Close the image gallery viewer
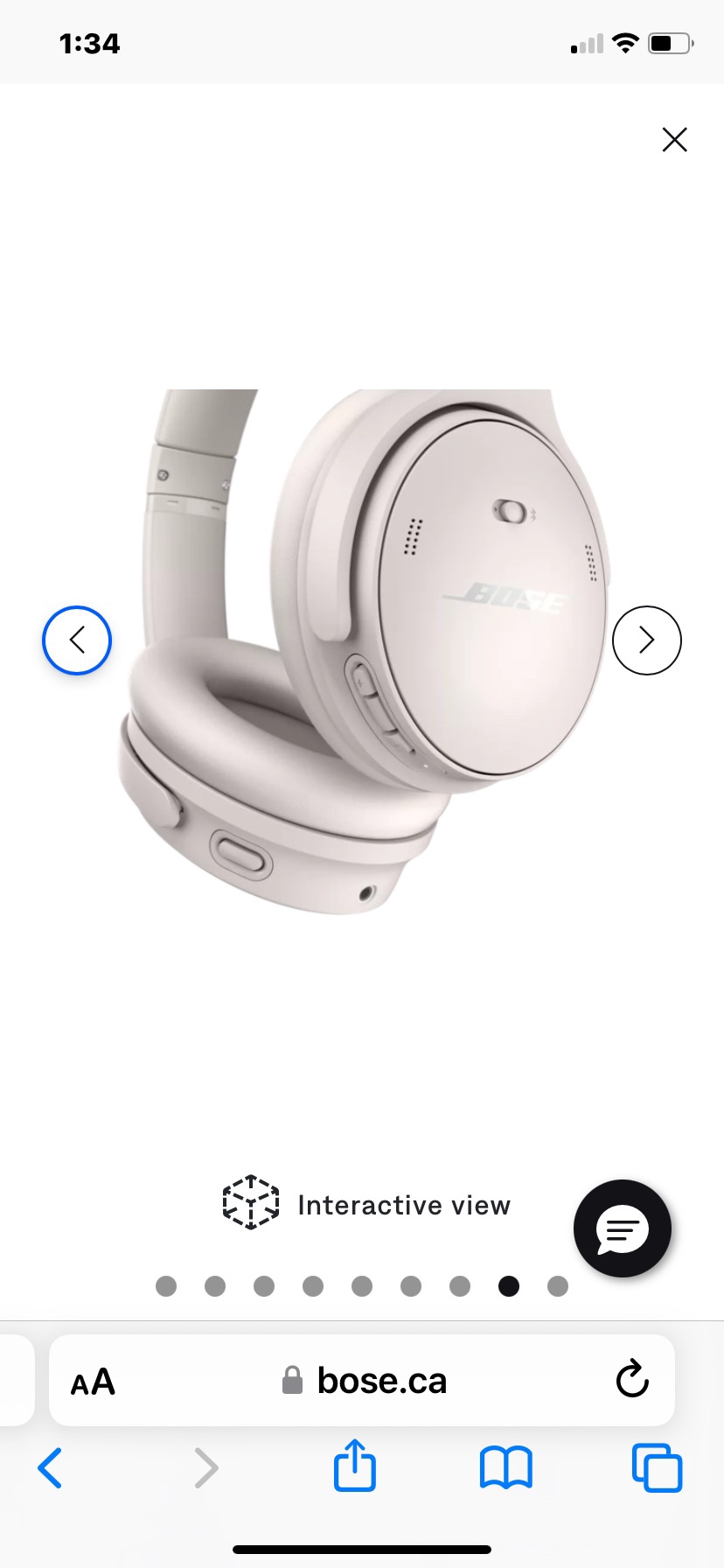 click(x=674, y=140)
